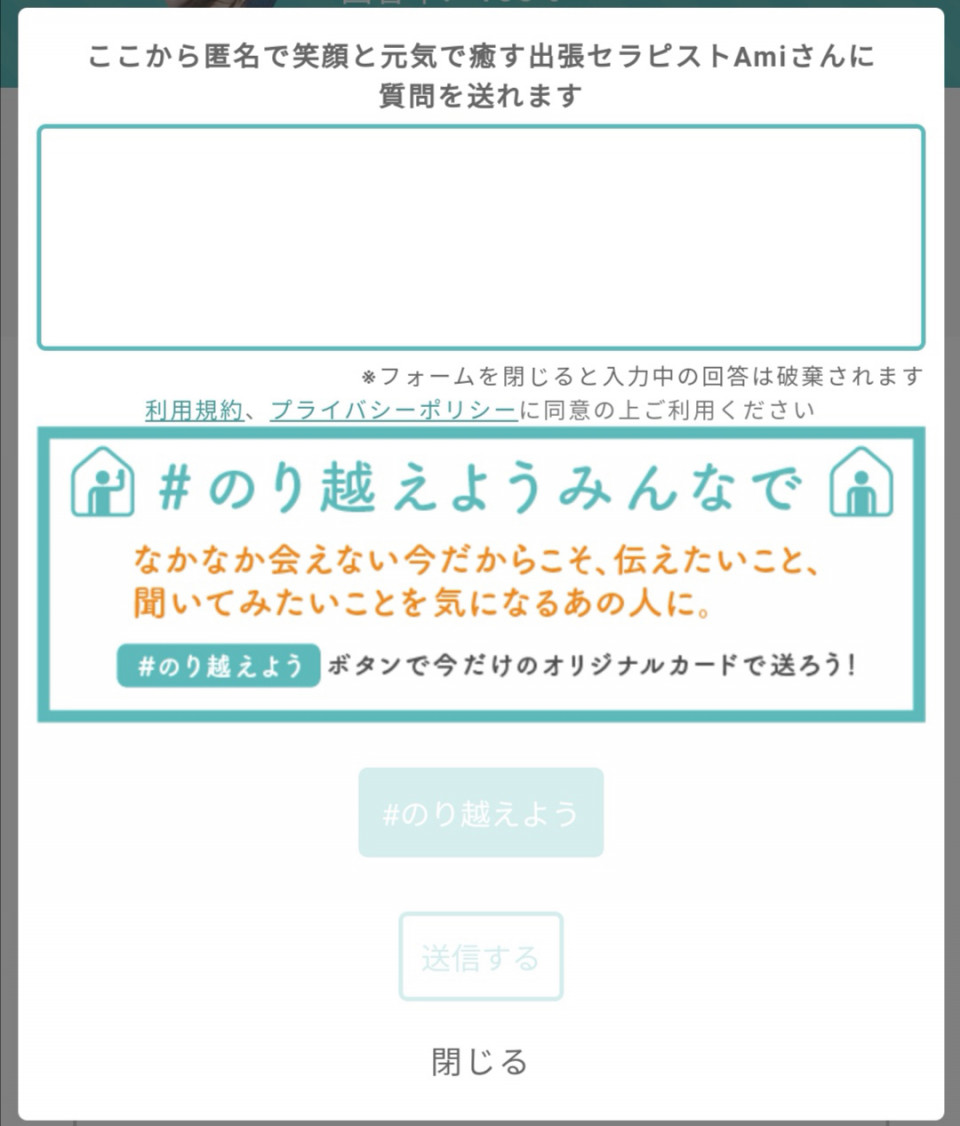Focus the anonymous question text box
Screen dimensions: 960x1126
pos(480,238)
